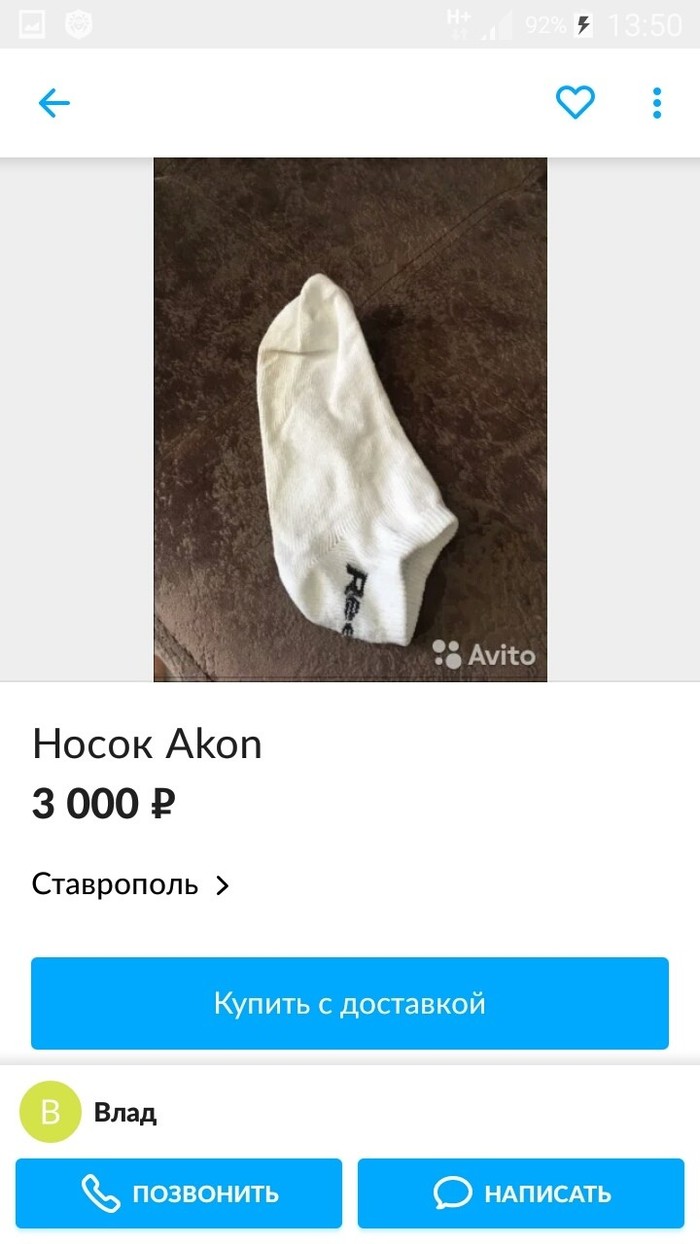The height and width of the screenshot is (1244, 700).
Task: Tap Купить с доставкой button
Action: (x=350, y=1003)
